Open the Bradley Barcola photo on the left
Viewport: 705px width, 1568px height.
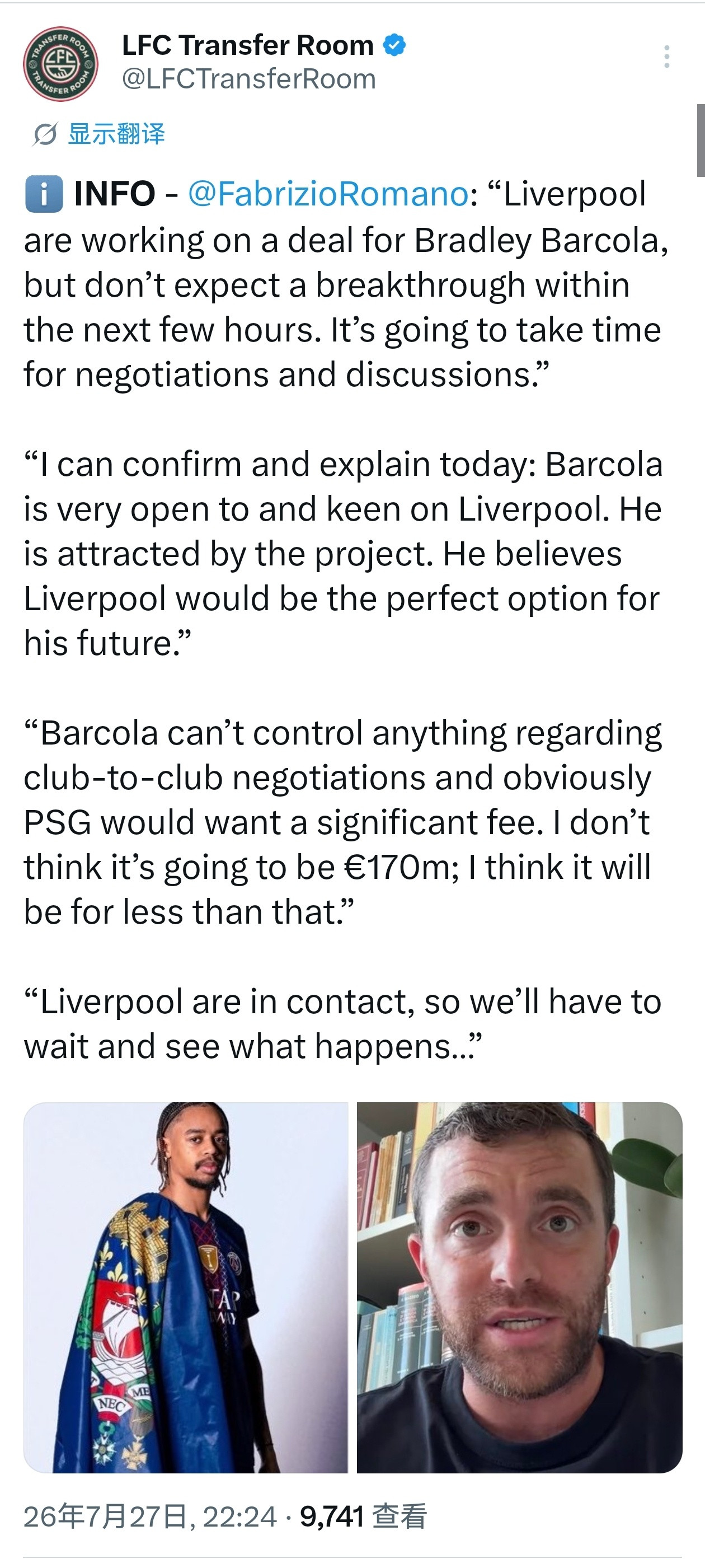pyautogui.click(x=186, y=1288)
